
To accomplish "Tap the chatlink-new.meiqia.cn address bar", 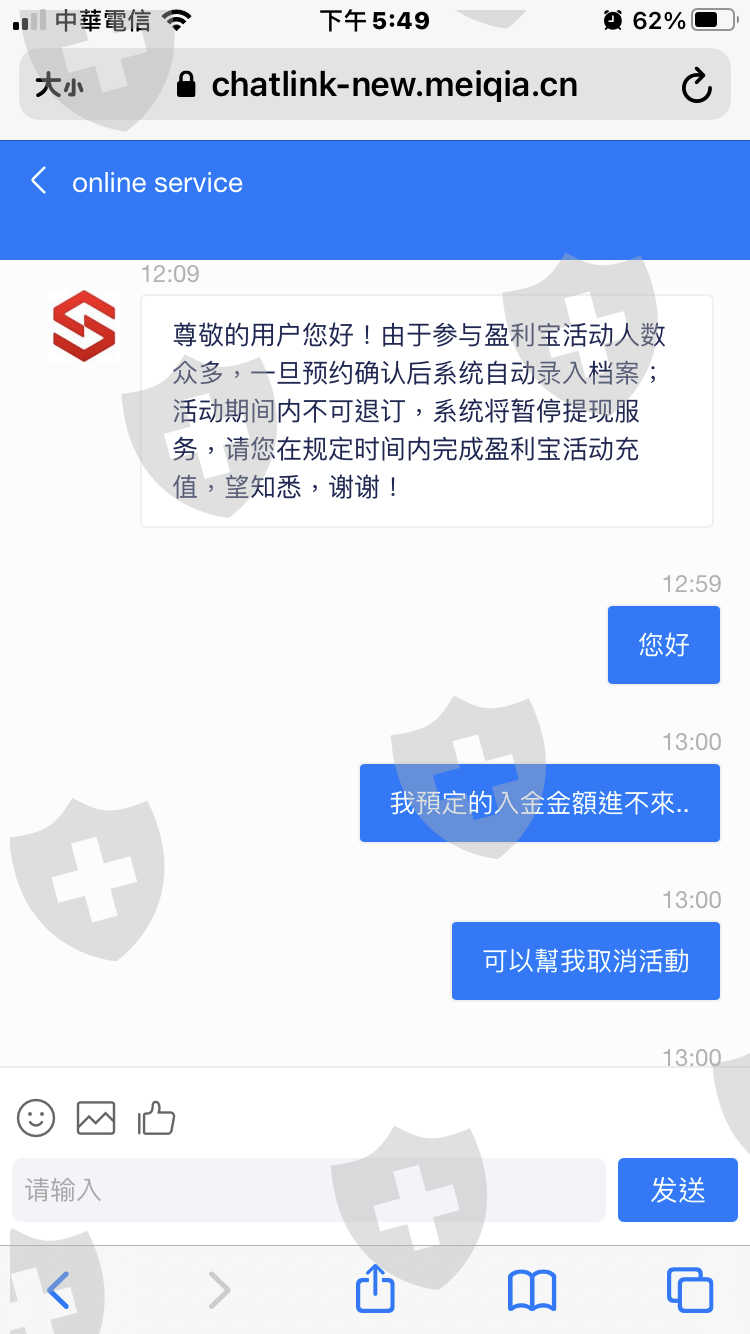I will [x=376, y=85].
